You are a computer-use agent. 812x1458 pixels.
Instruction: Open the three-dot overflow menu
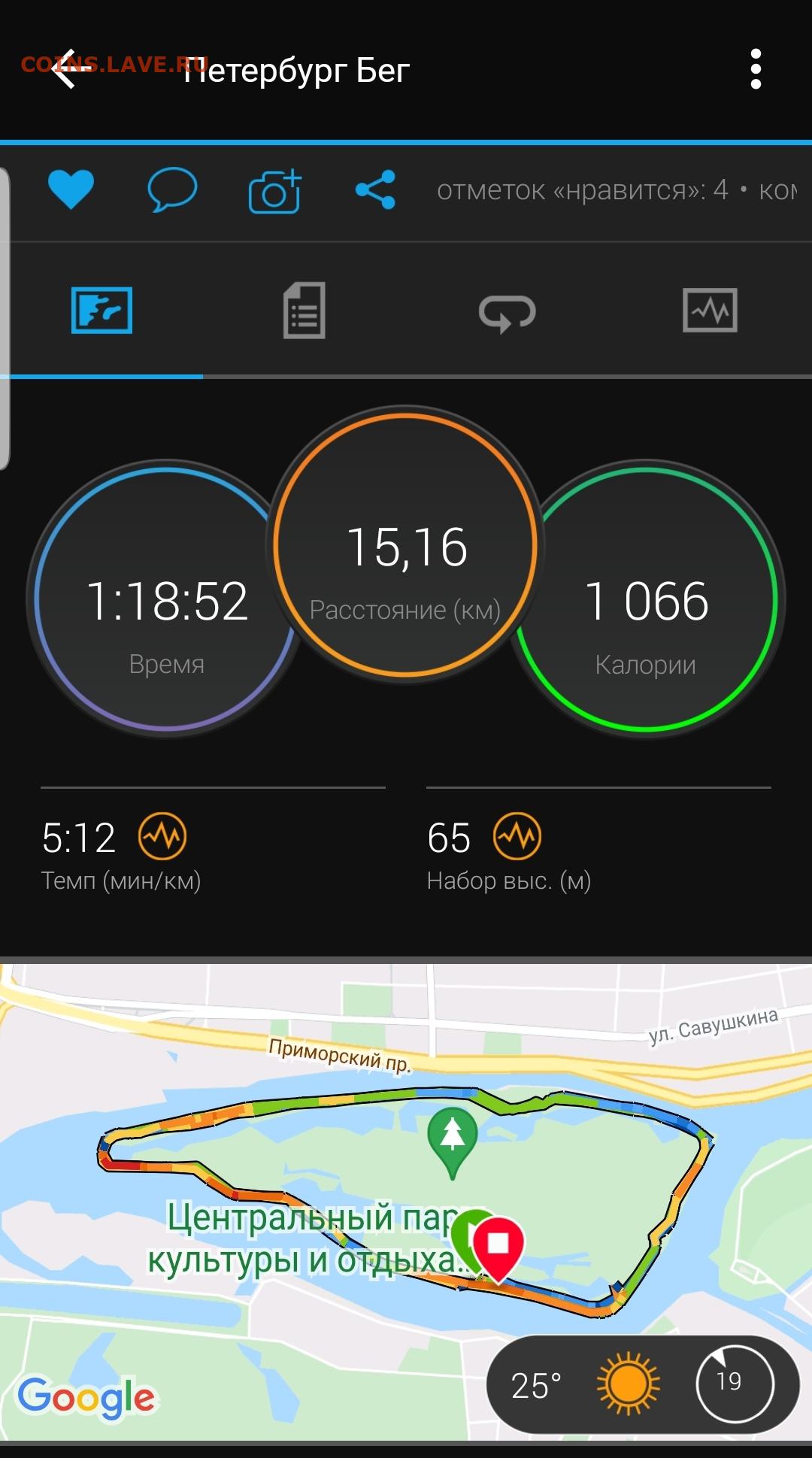[x=756, y=69]
